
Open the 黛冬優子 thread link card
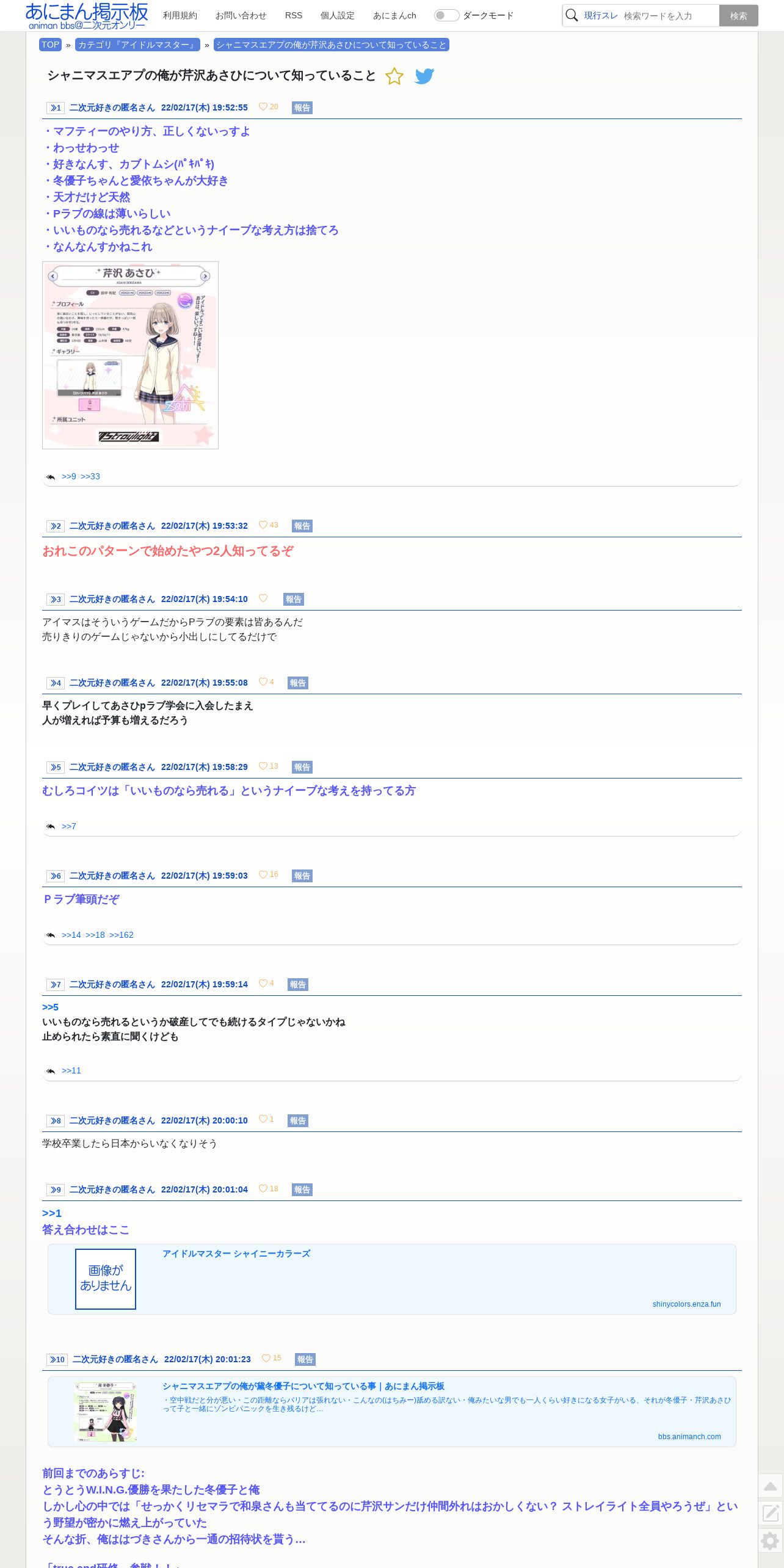(x=392, y=1411)
